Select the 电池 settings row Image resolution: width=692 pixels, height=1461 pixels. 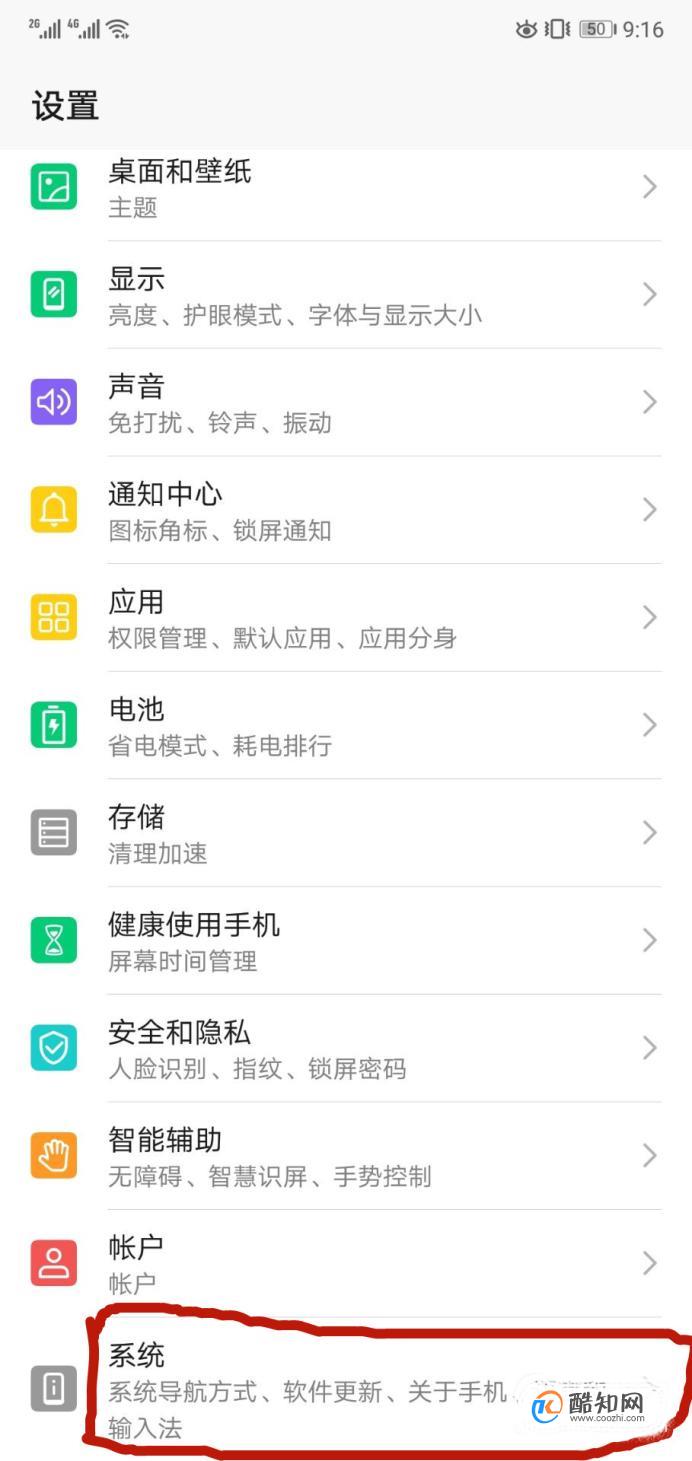(x=346, y=726)
